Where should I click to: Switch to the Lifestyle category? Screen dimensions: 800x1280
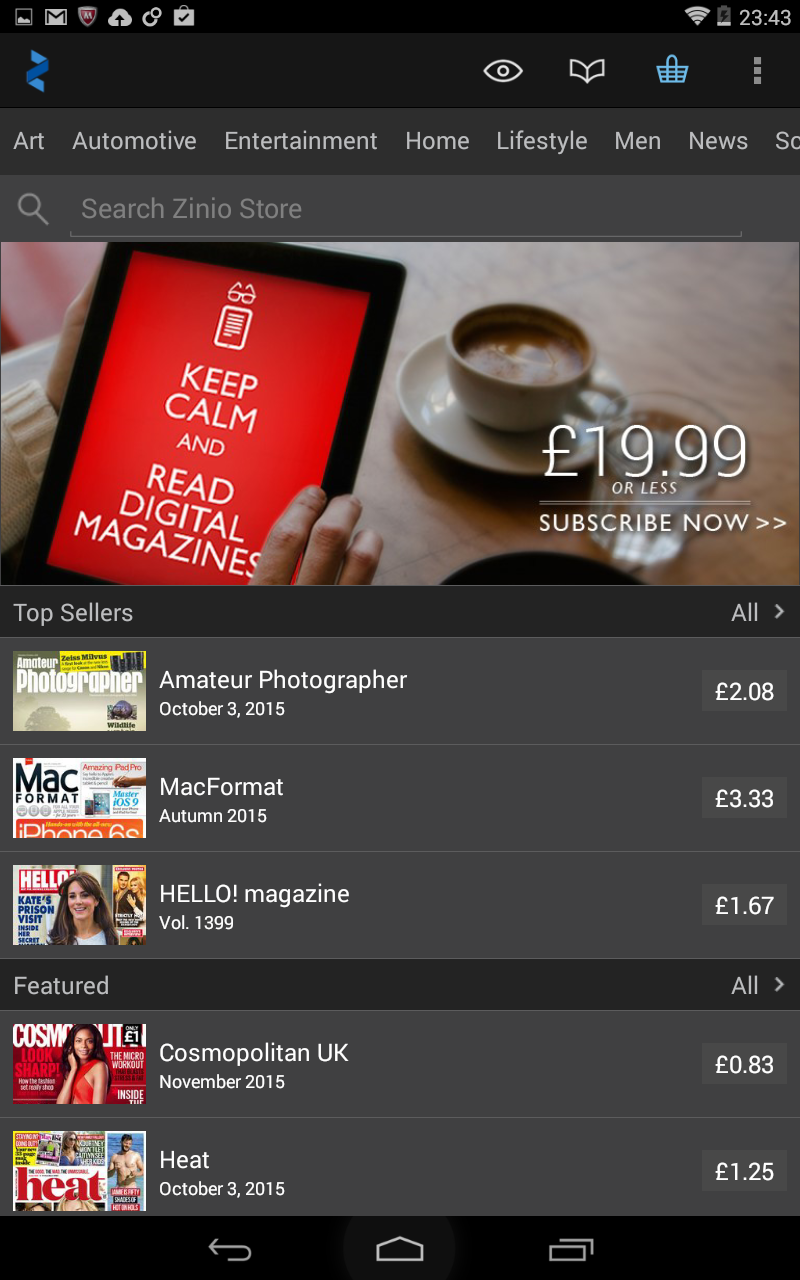[542, 141]
